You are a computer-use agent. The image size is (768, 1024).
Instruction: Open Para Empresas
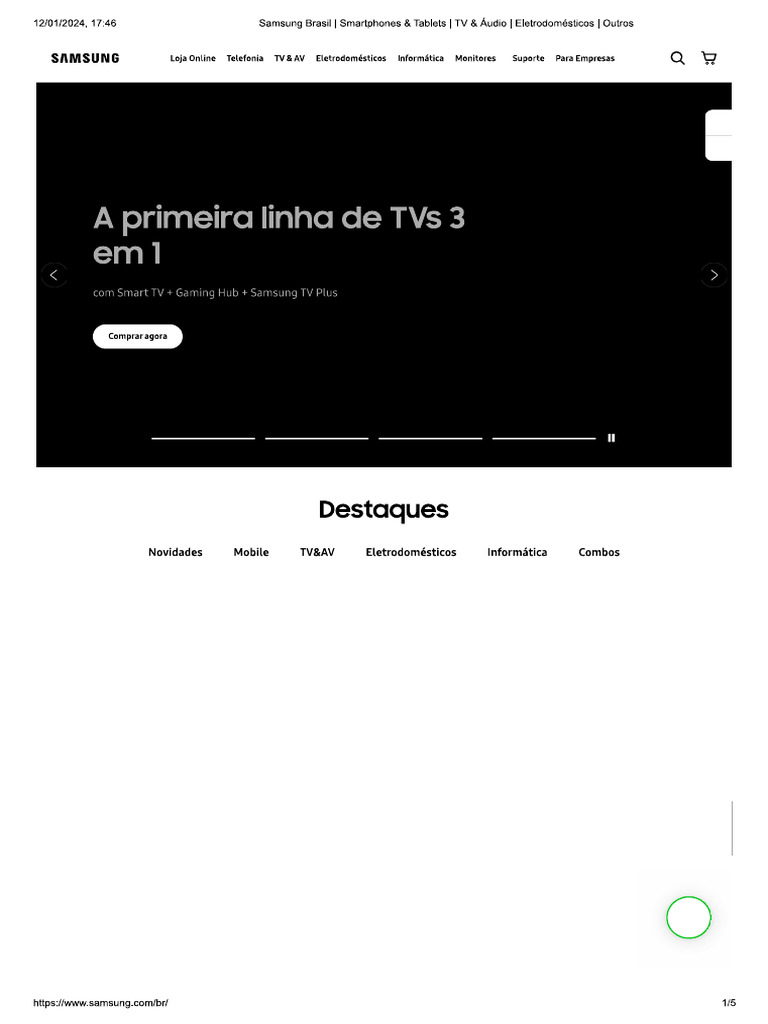click(x=585, y=58)
